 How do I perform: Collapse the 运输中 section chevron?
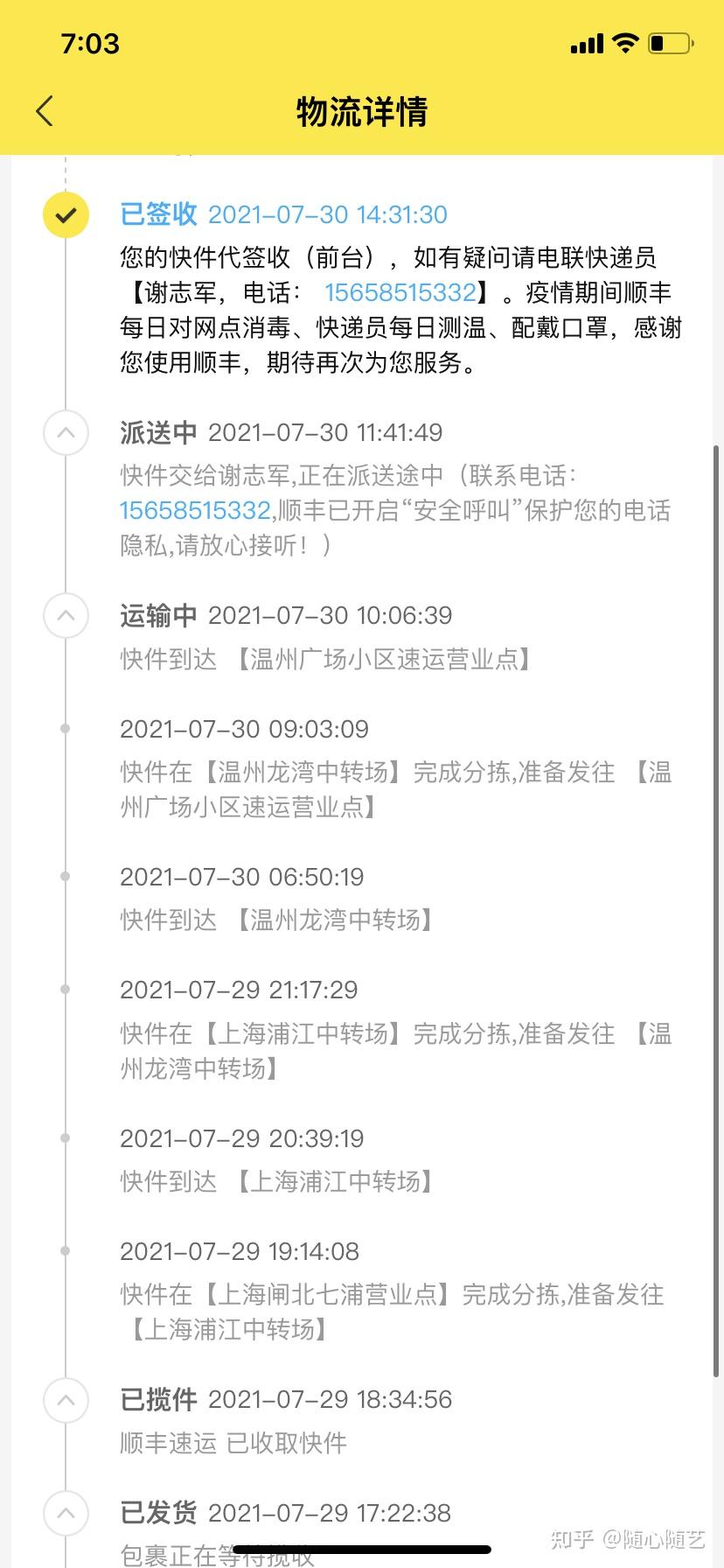(66, 615)
